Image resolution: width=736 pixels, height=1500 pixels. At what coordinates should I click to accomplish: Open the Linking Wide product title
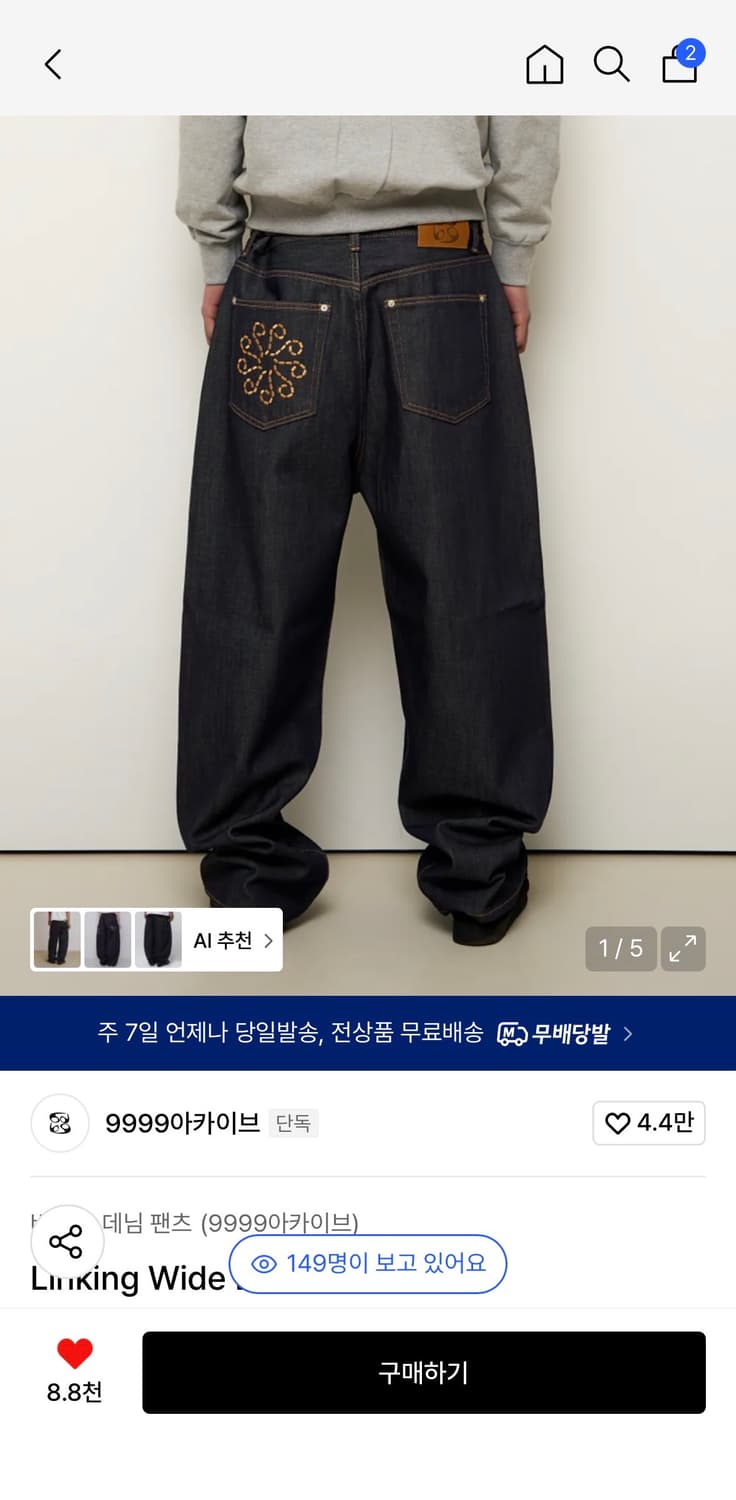click(x=130, y=1278)
